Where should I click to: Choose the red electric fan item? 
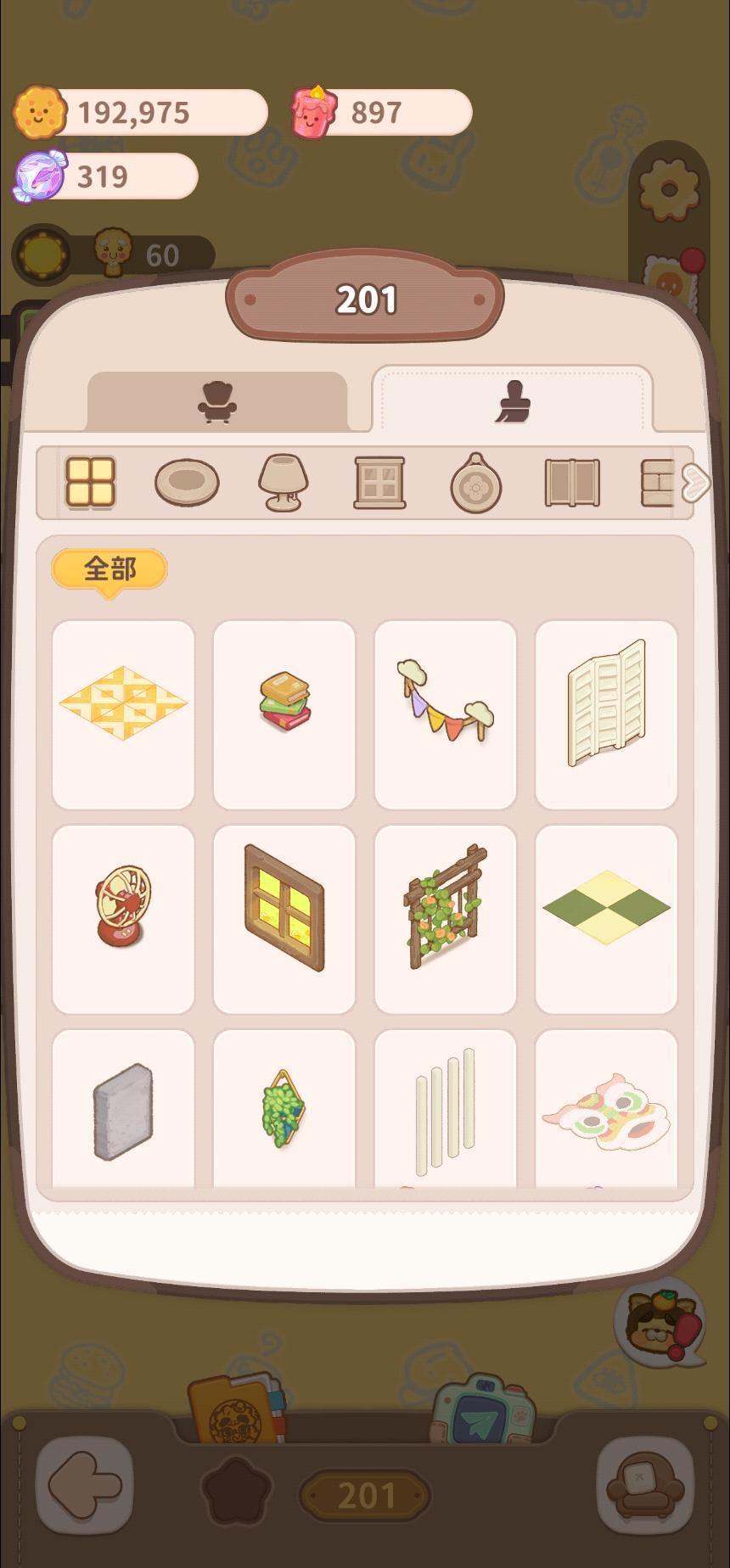[123, 918]
